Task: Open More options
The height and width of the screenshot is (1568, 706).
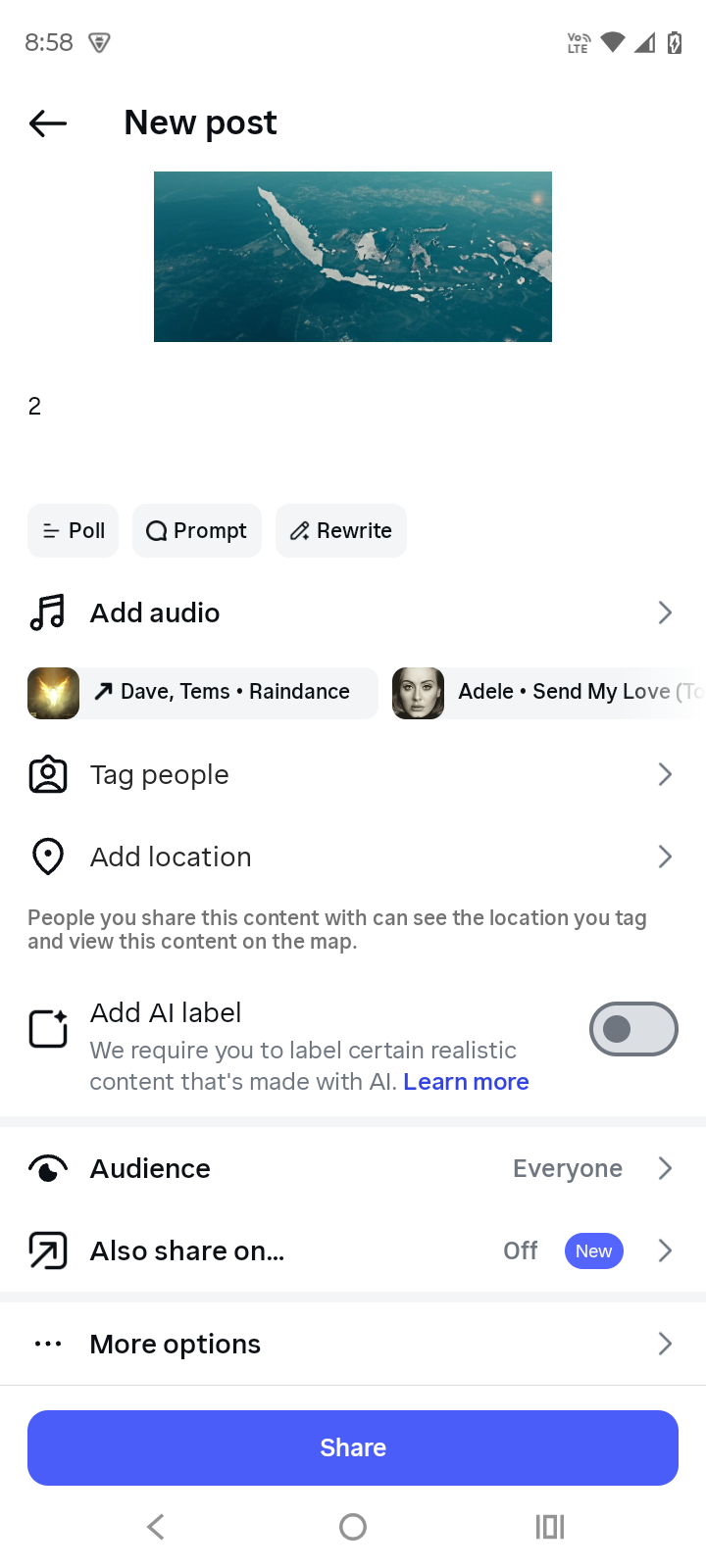Action: pos(351,1344)
